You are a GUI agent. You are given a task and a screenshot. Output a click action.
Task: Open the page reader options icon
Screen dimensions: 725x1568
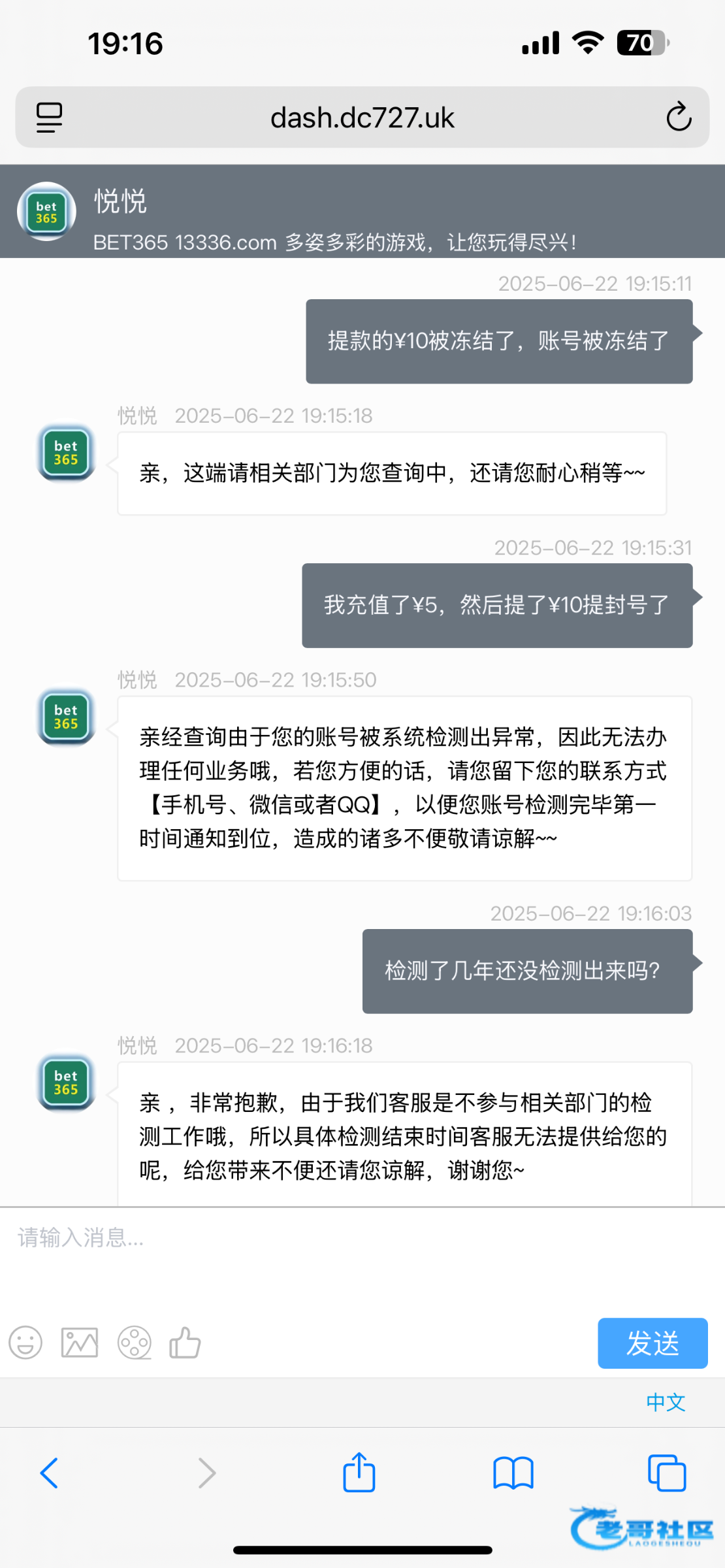[49, 118]
